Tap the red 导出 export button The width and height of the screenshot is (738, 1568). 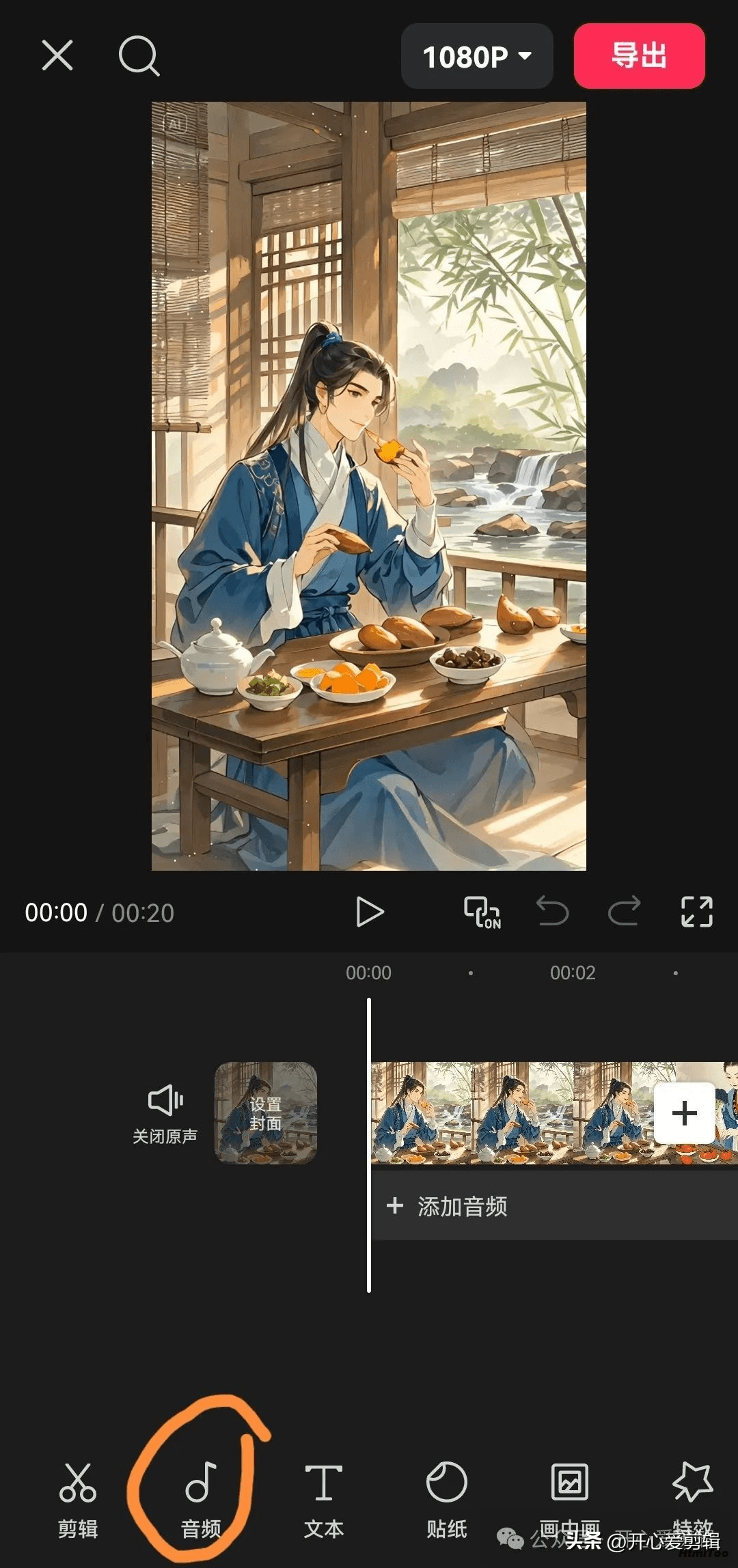click(639, 56)
